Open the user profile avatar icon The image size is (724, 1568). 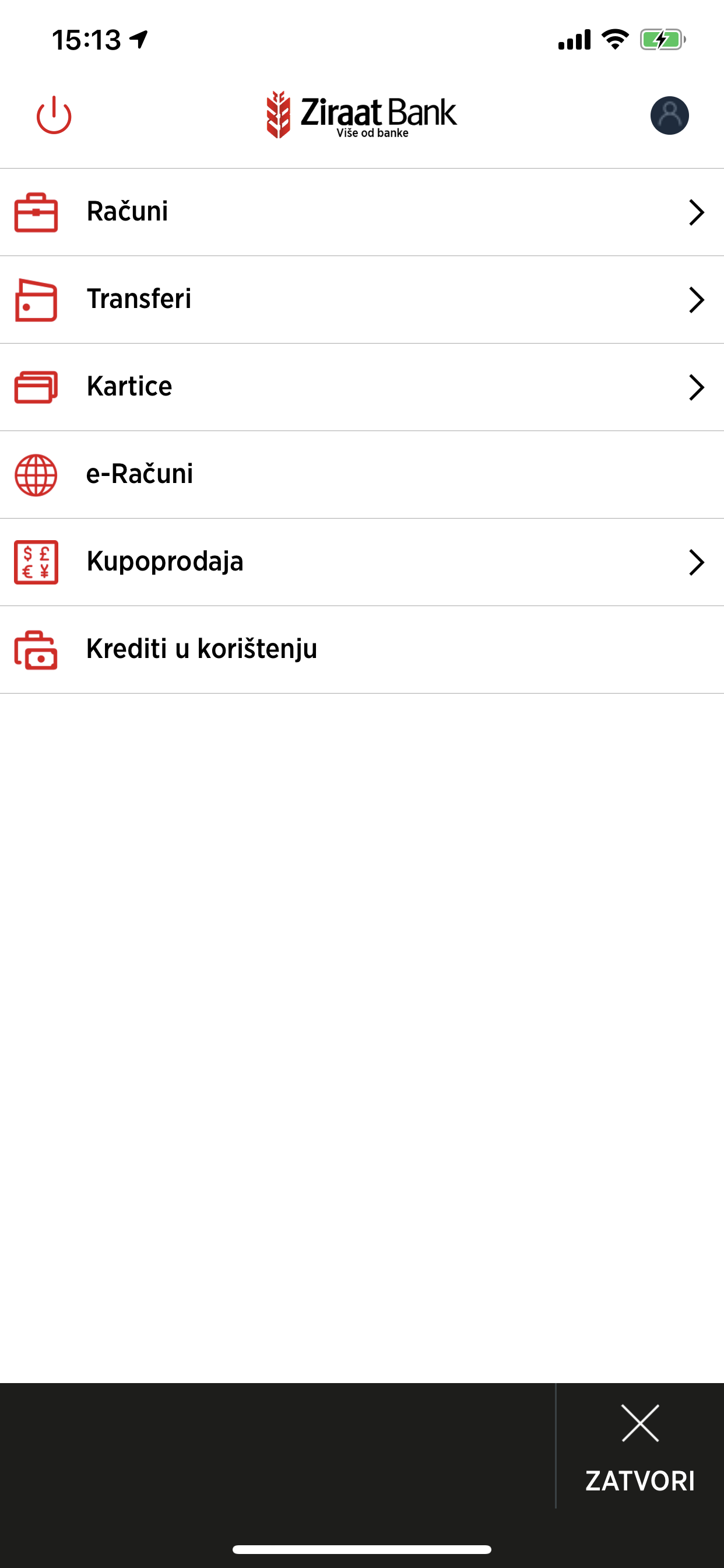pyautogui.click(x=669, y=116)
